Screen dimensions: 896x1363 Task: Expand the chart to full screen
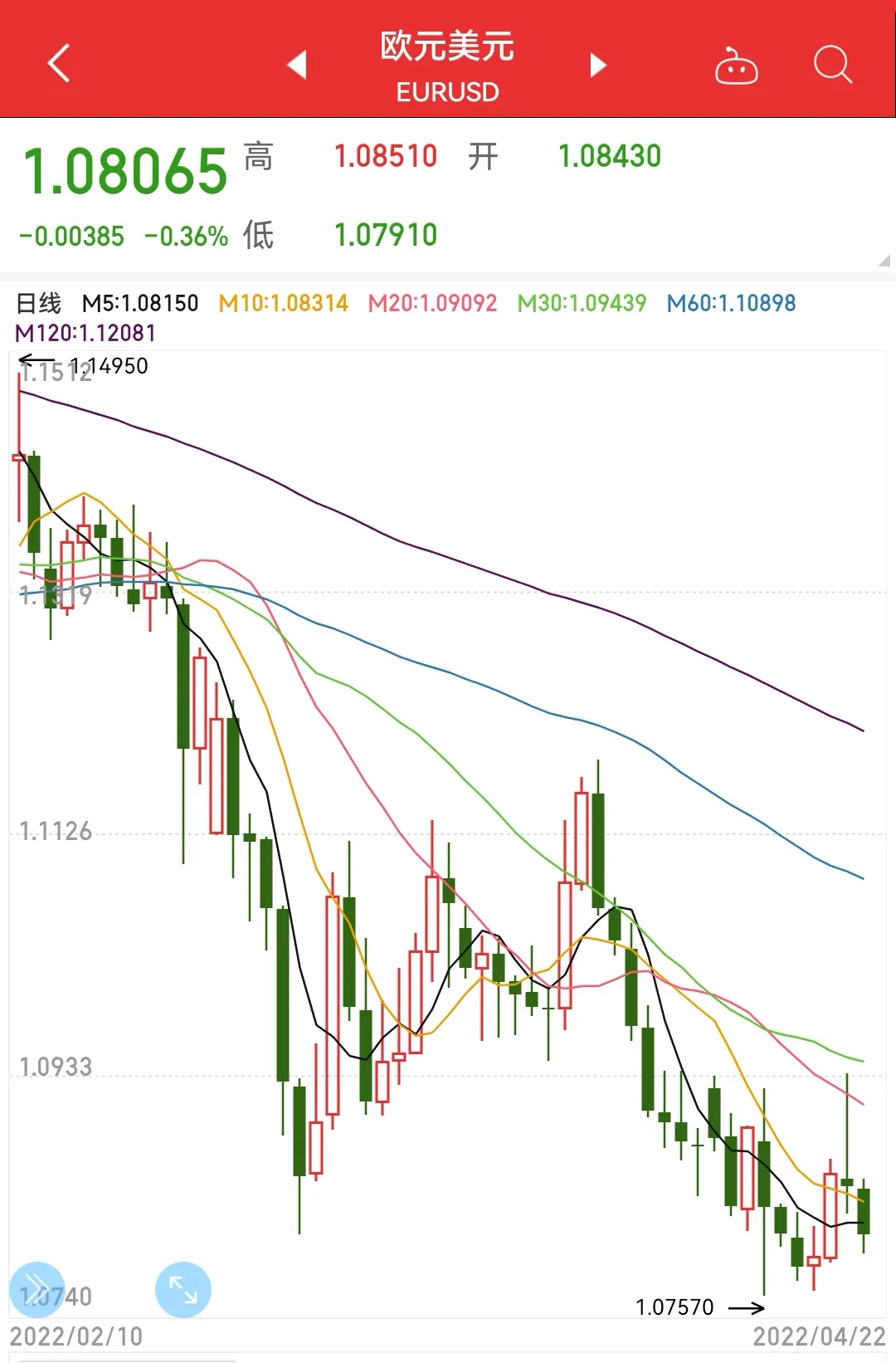183,1289
